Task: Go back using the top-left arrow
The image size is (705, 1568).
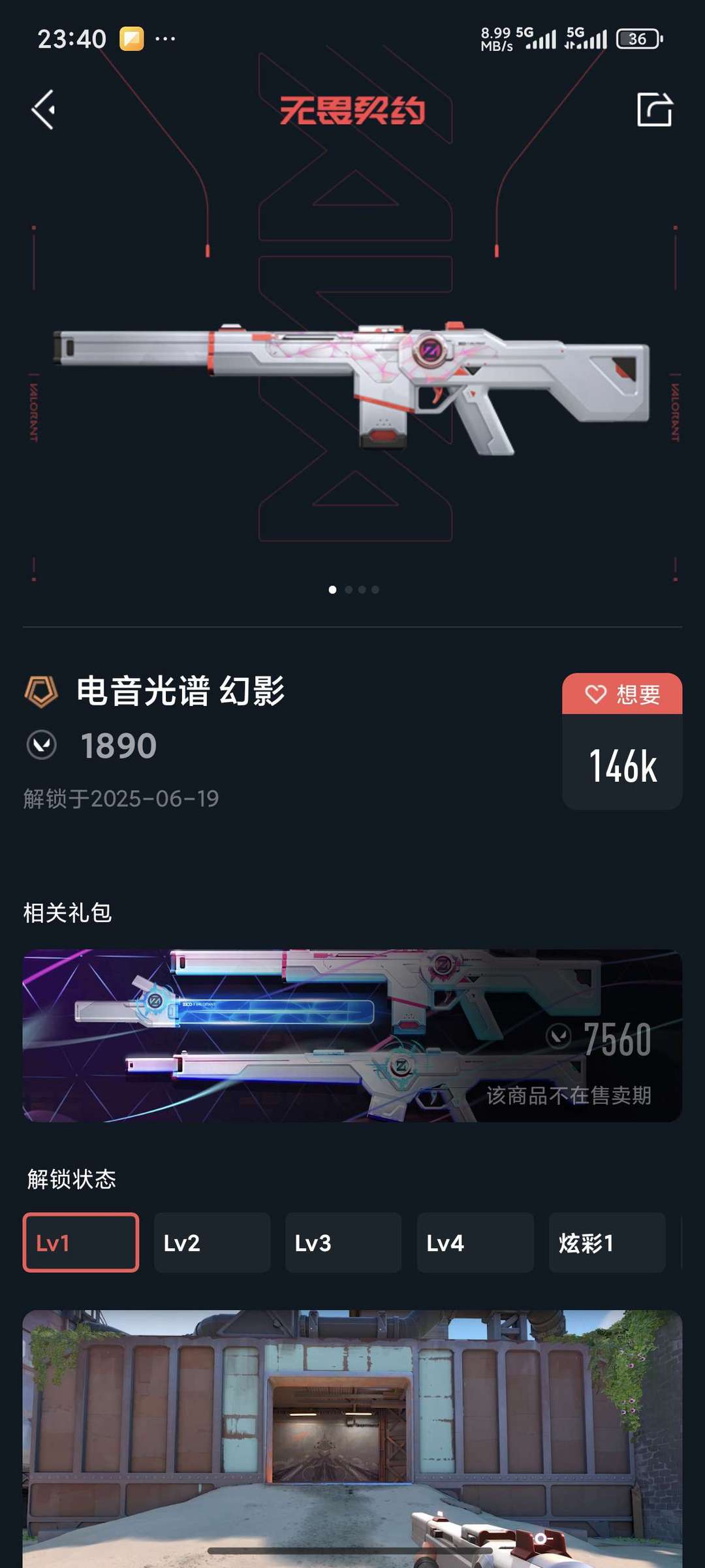Action: 43,110
